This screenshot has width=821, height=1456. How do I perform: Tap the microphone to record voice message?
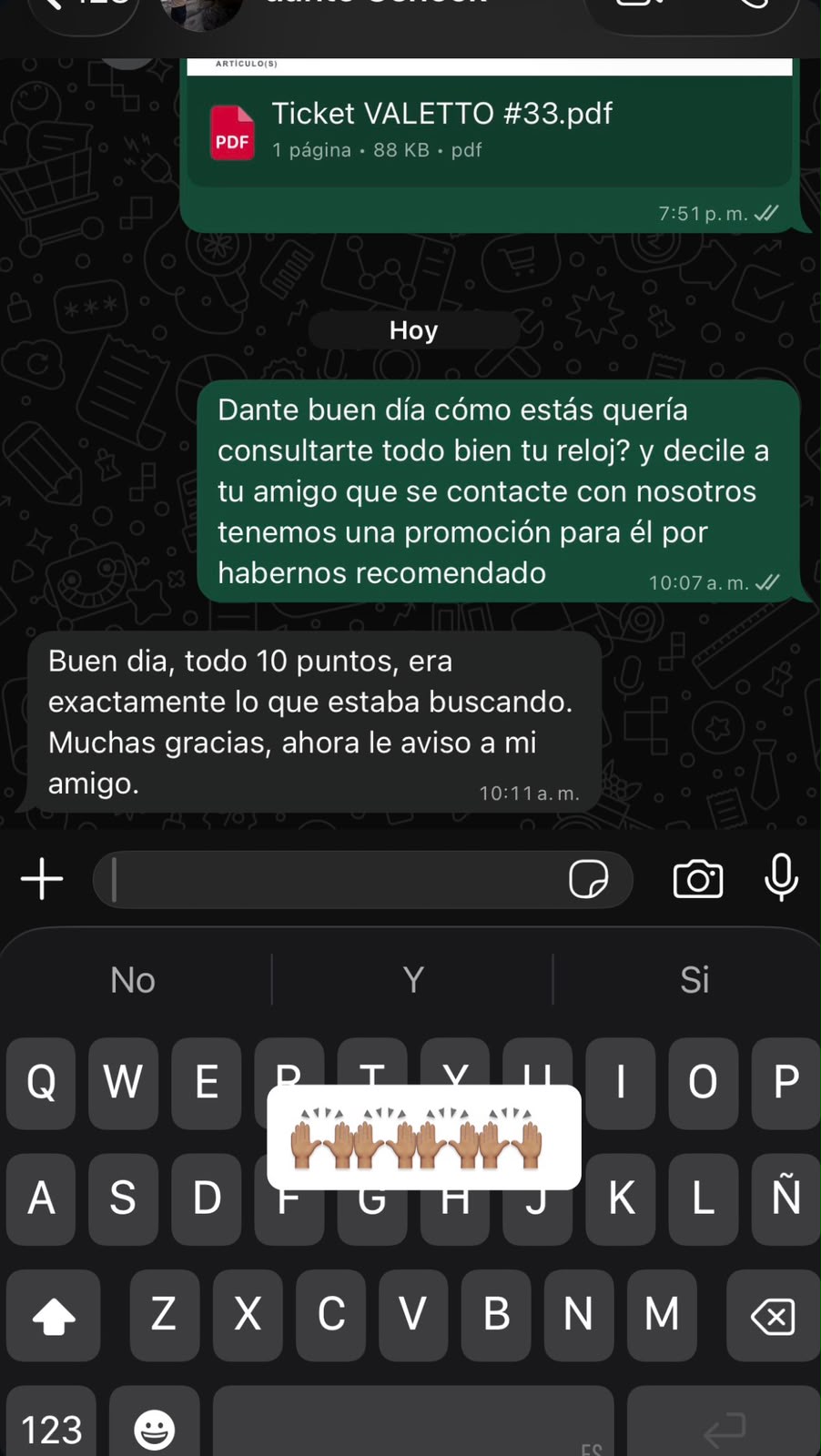click(781, 878)
